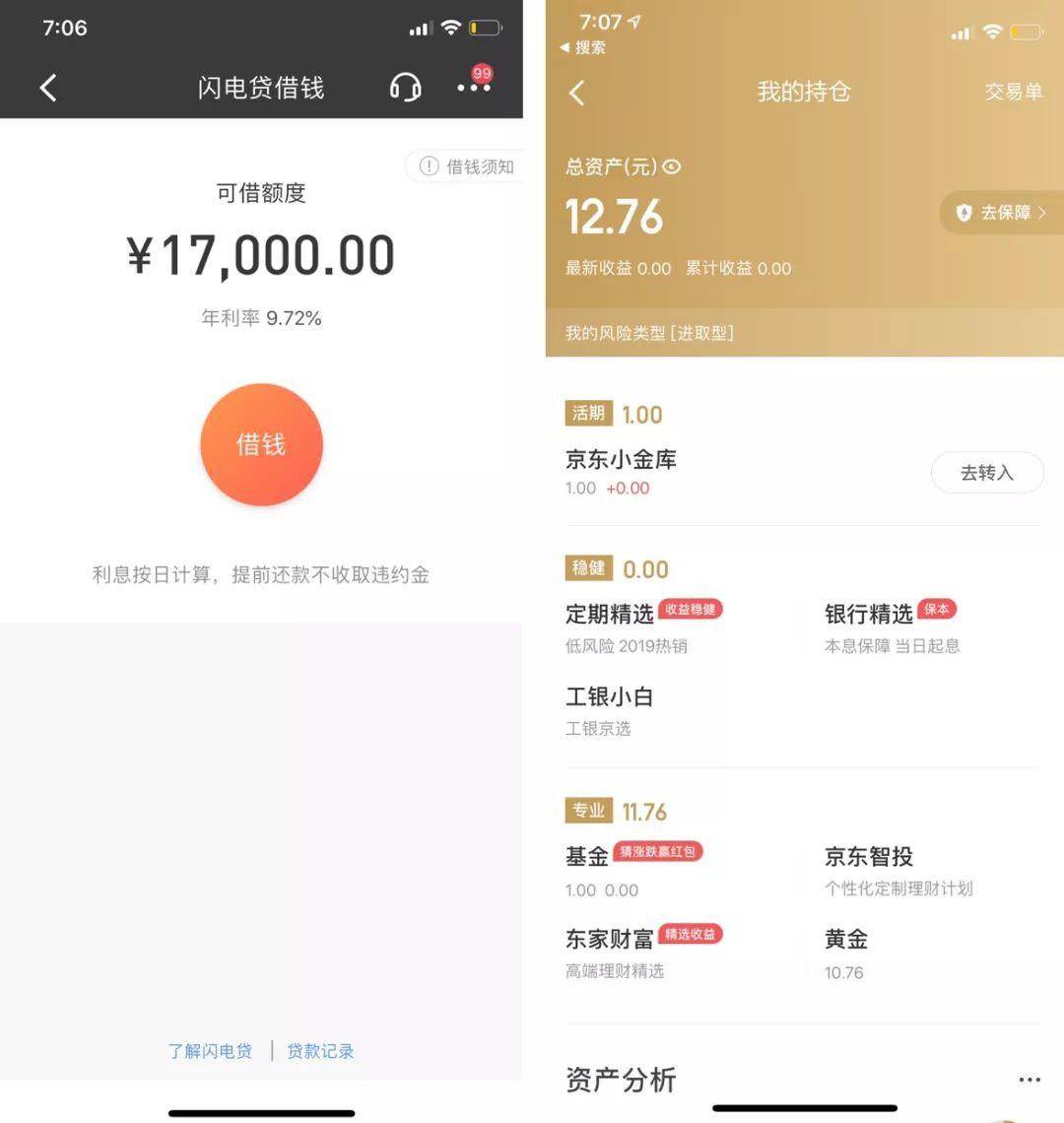
Task: Switch to 交易单 view
Action: click(1013, 92)
